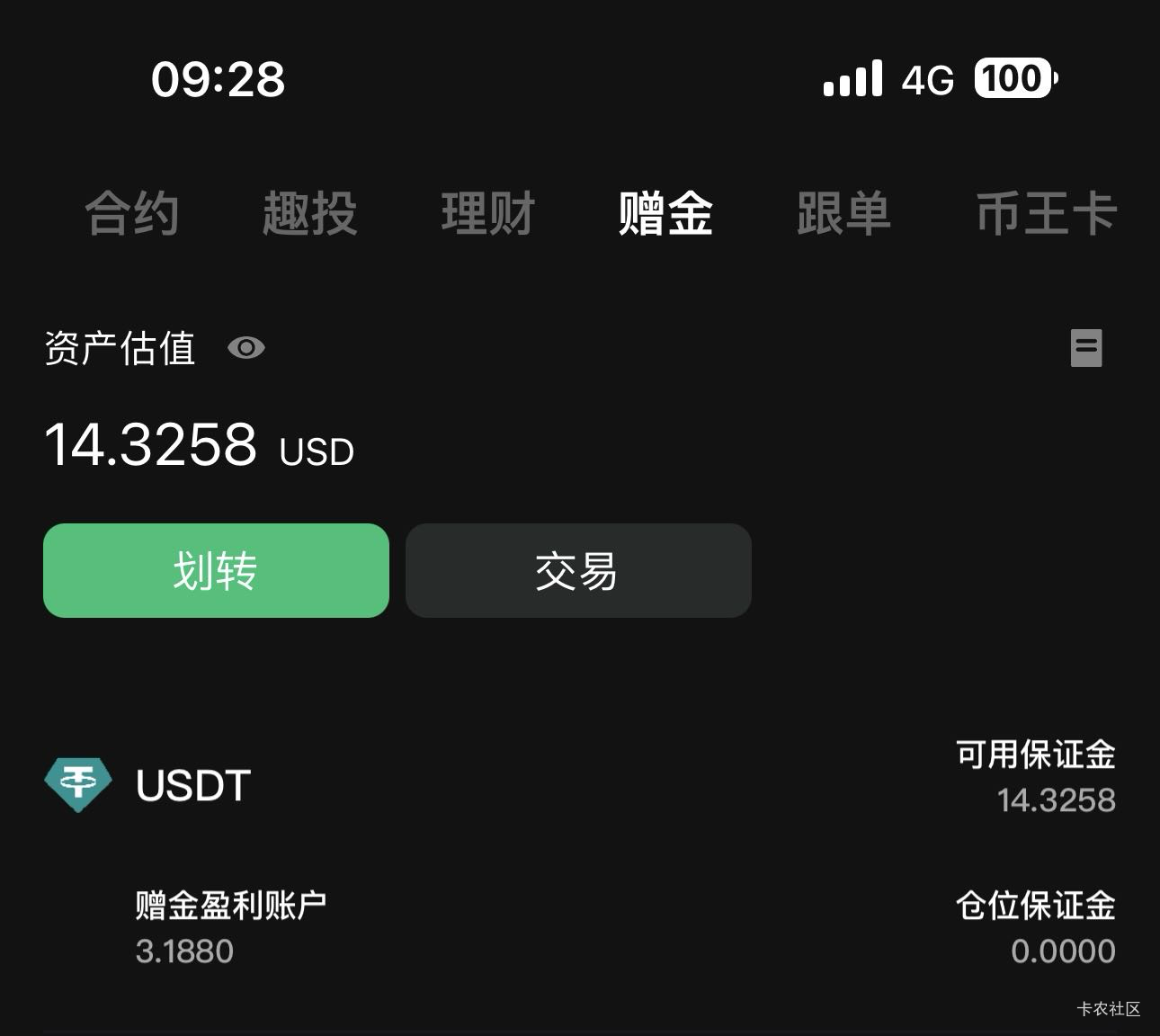Hide the asset valuation with eye icon

[x=246, y=348]
